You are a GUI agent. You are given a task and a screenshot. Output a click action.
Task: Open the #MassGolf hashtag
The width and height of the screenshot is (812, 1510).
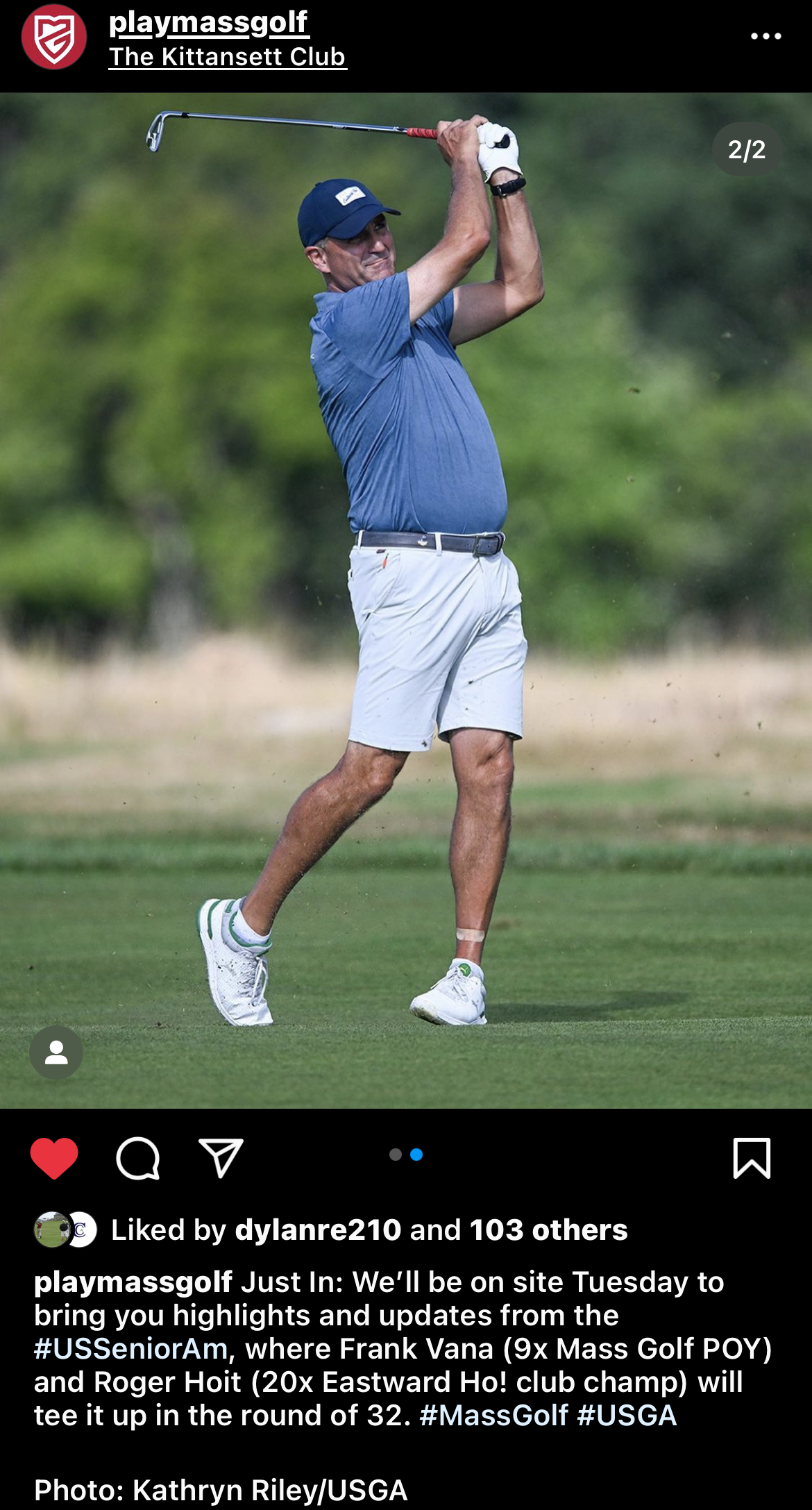(493, 1415)
